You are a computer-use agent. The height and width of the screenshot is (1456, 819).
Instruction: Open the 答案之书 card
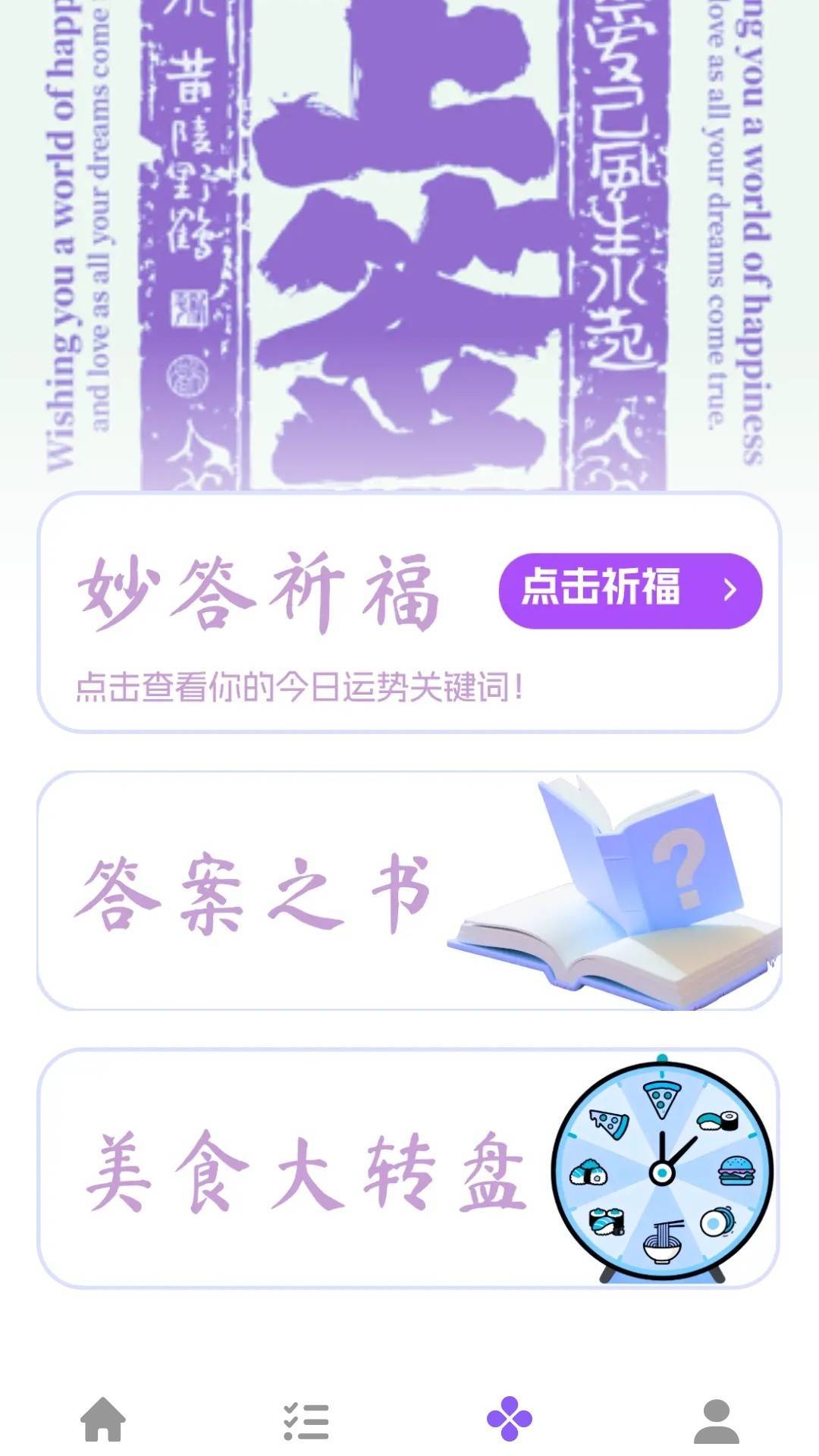(x=409, y=891)
